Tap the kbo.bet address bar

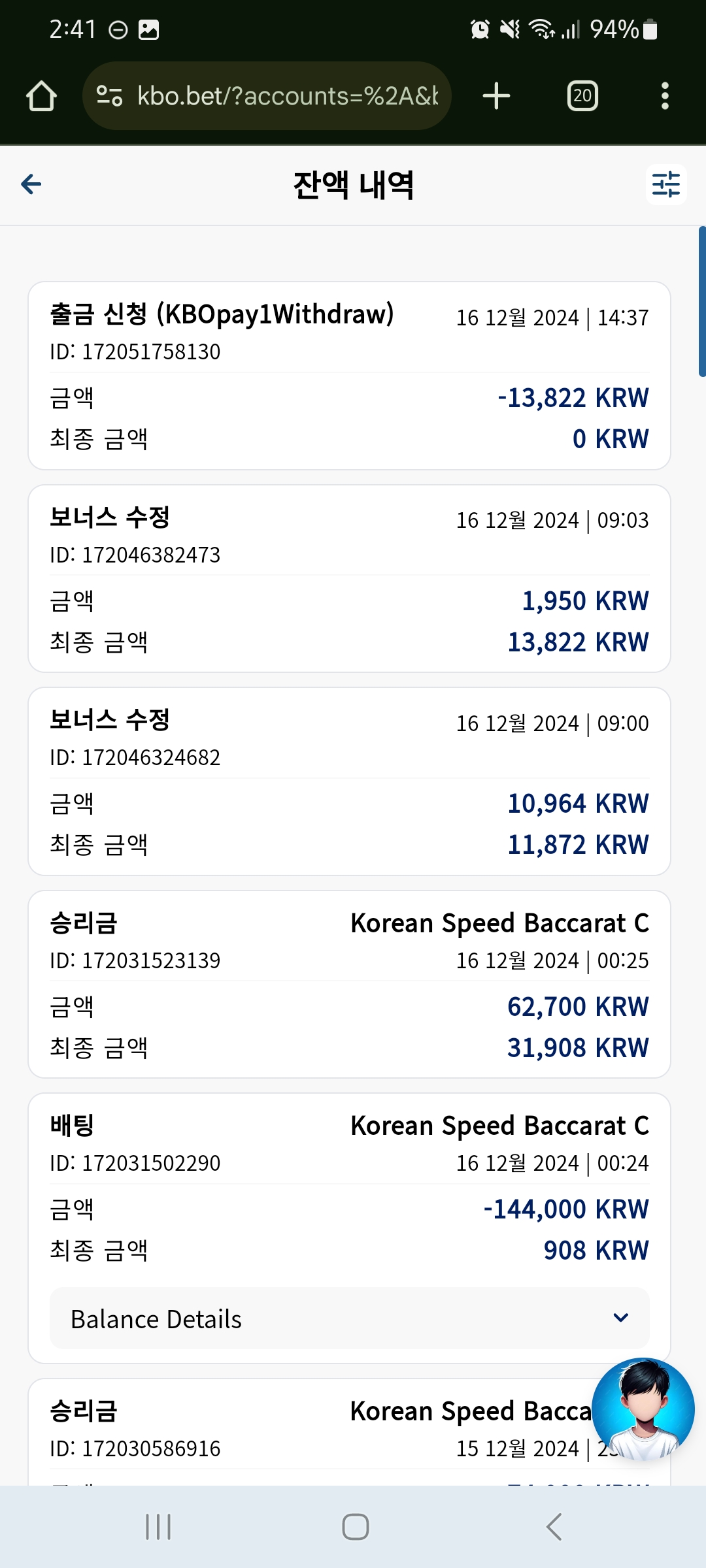point(267,96)
